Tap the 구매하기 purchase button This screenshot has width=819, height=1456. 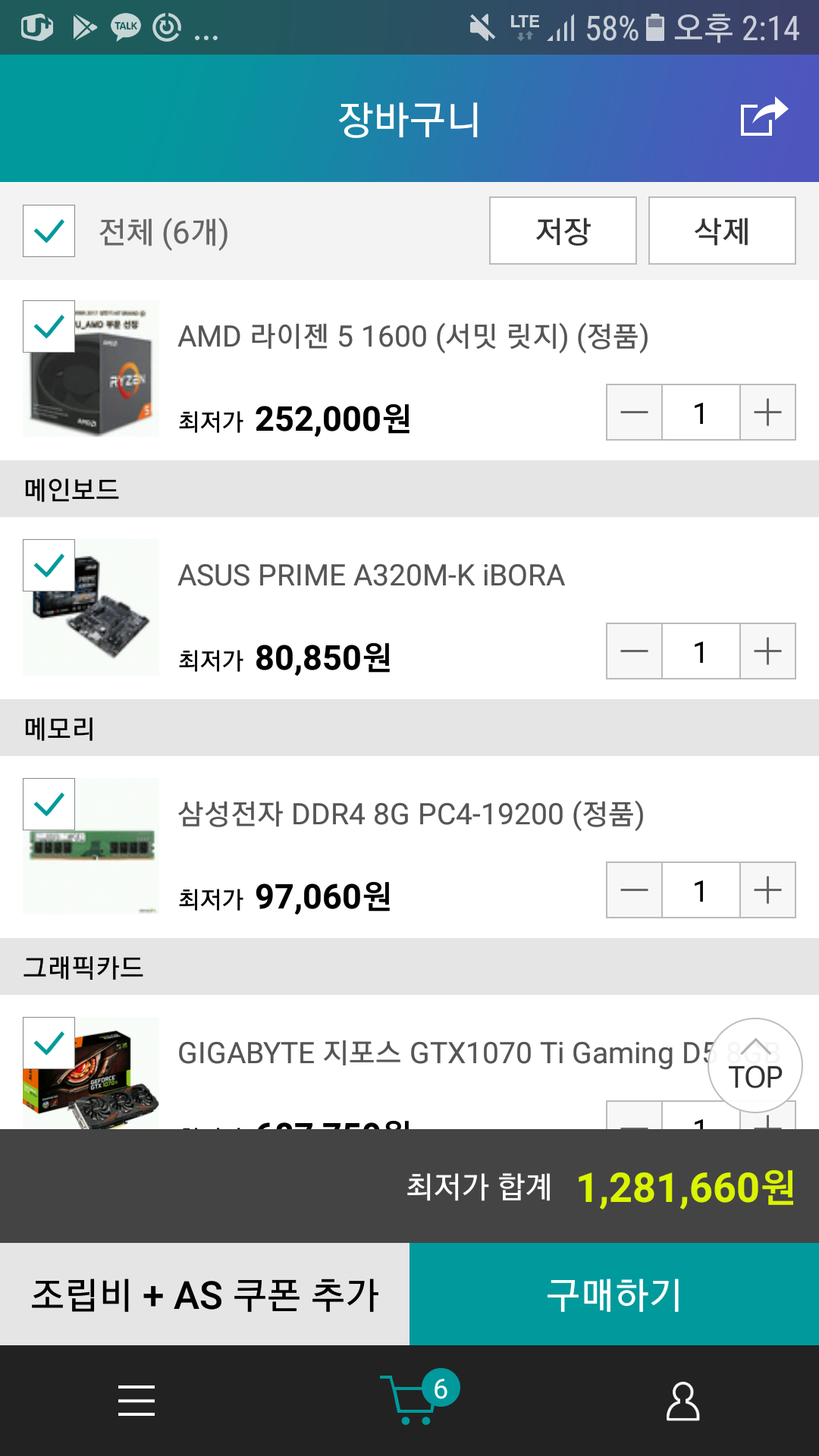coord(614,1294)
